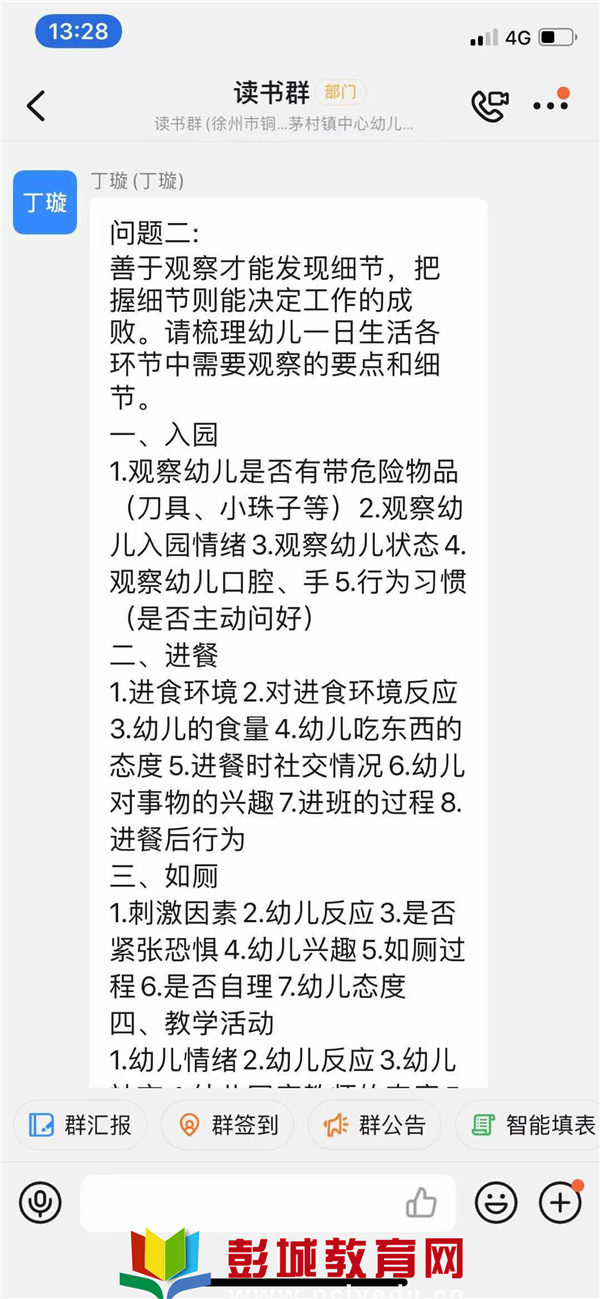Open the 群公告 announcement shortcut
Image resolution: width=600 pixels, height=1299 pixels.
tap(374, 1125)
